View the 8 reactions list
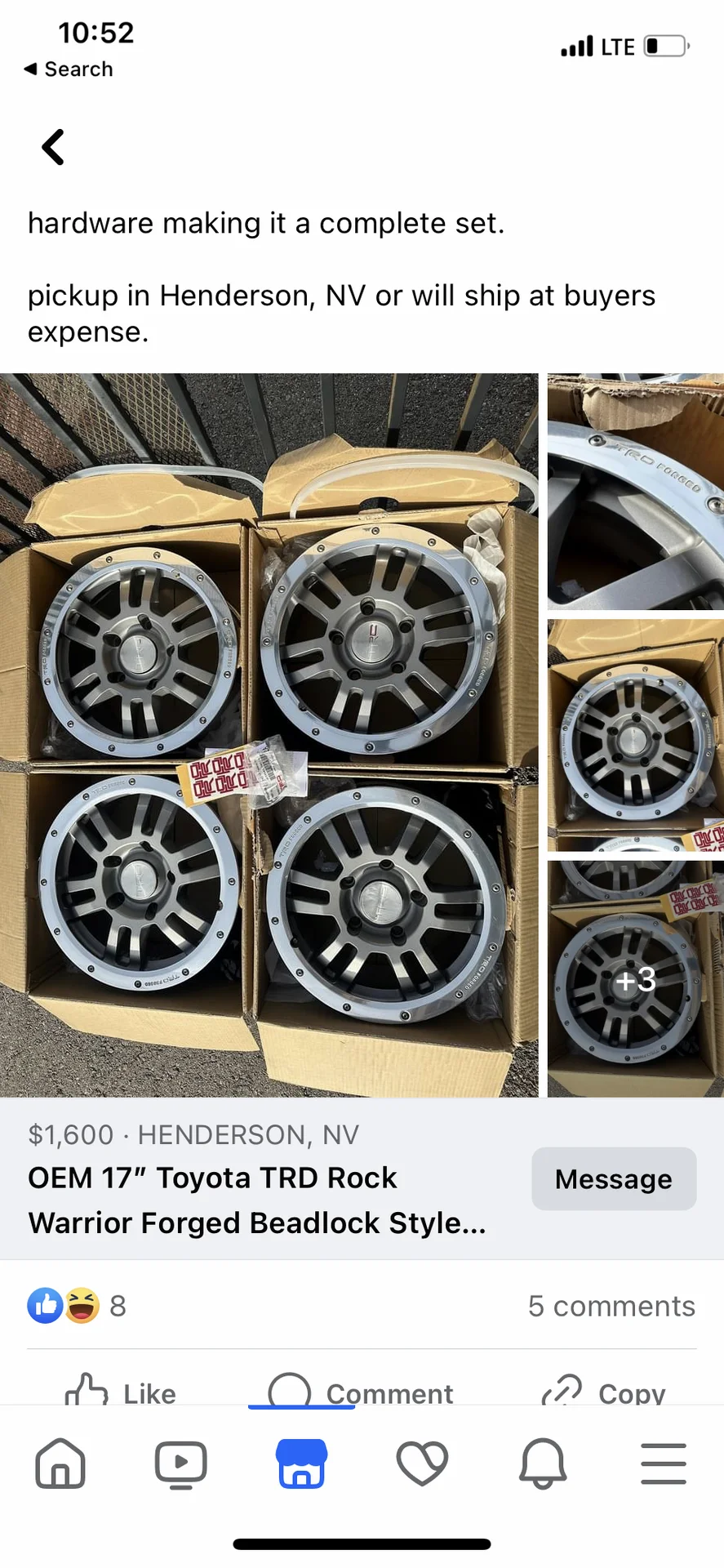The image size is (724, 1568). pyautogui.click(x=78, y=1306)
